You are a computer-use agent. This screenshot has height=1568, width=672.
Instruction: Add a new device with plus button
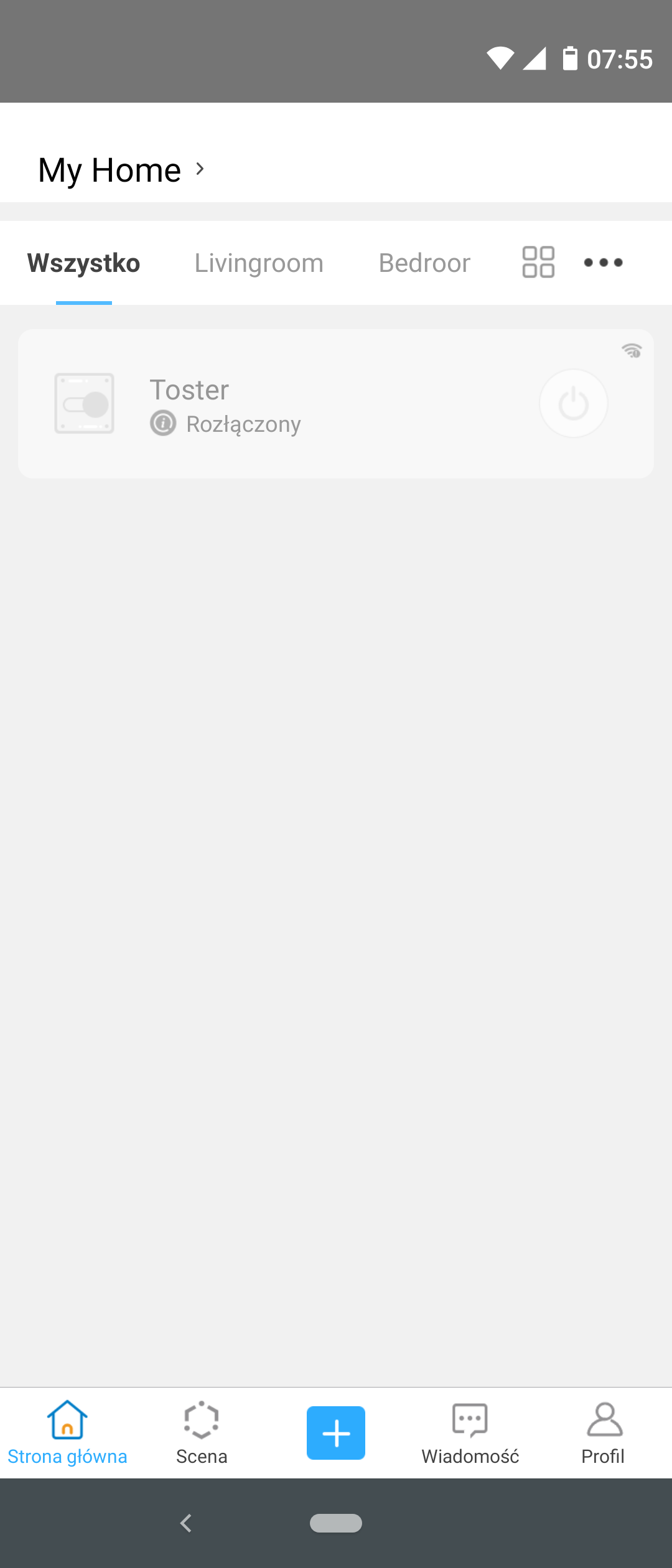pyautogui.click(x=336, y=1432)
